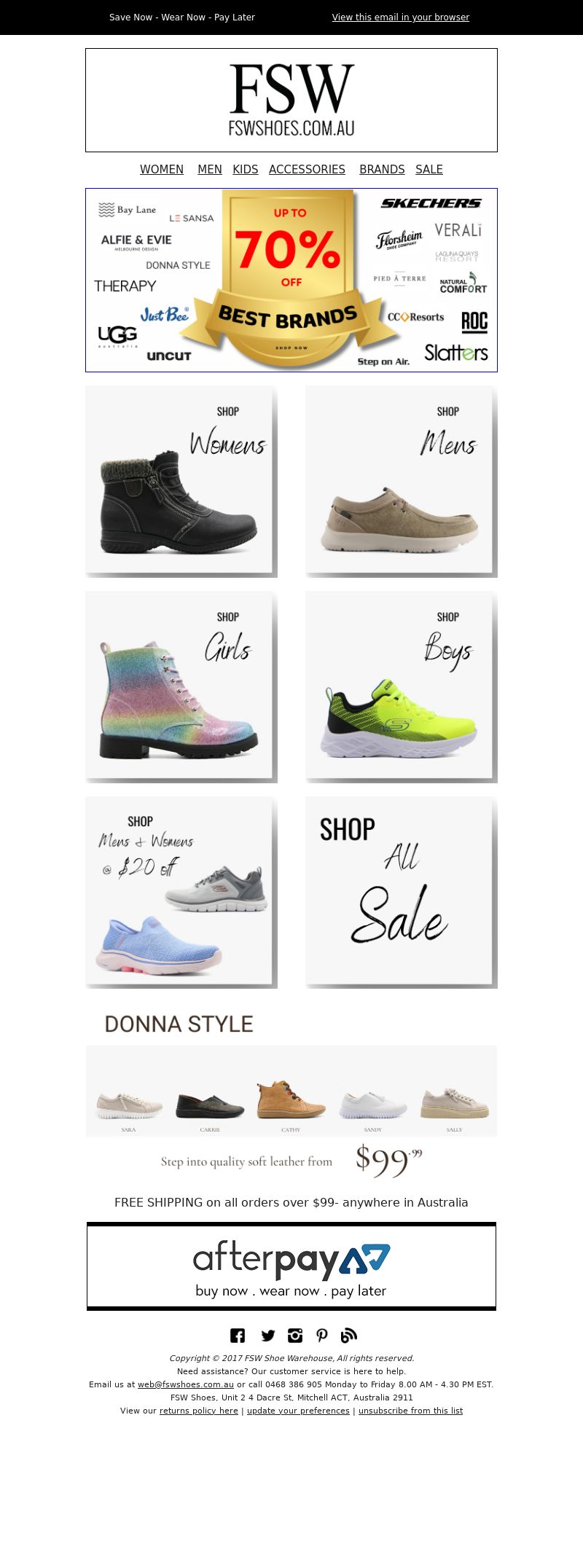Open the Donna Style shoes banner
Image resolution: width=583 pixels, height=1568 pixels.
click(x=291, y=1093)
